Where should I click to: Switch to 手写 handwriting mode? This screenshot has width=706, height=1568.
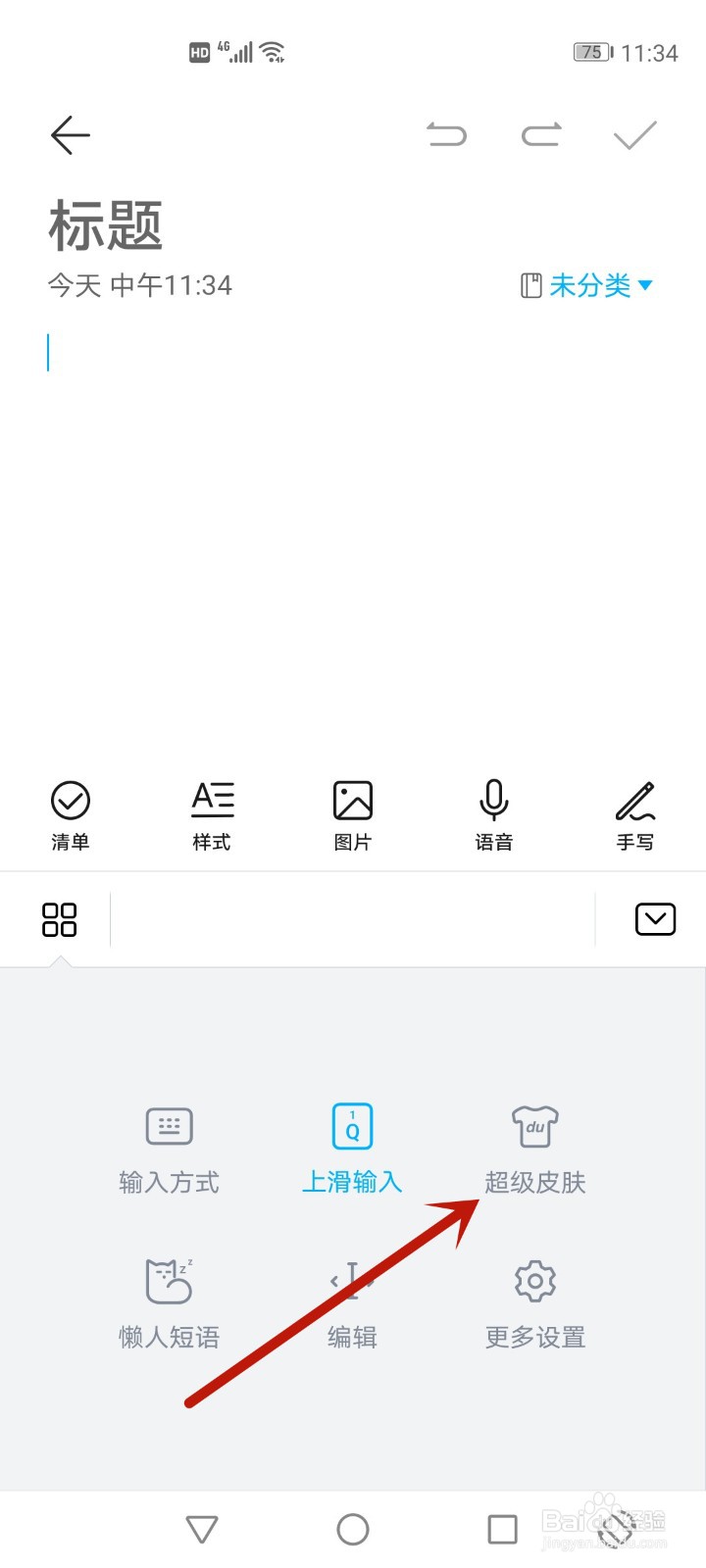[635, 813]
